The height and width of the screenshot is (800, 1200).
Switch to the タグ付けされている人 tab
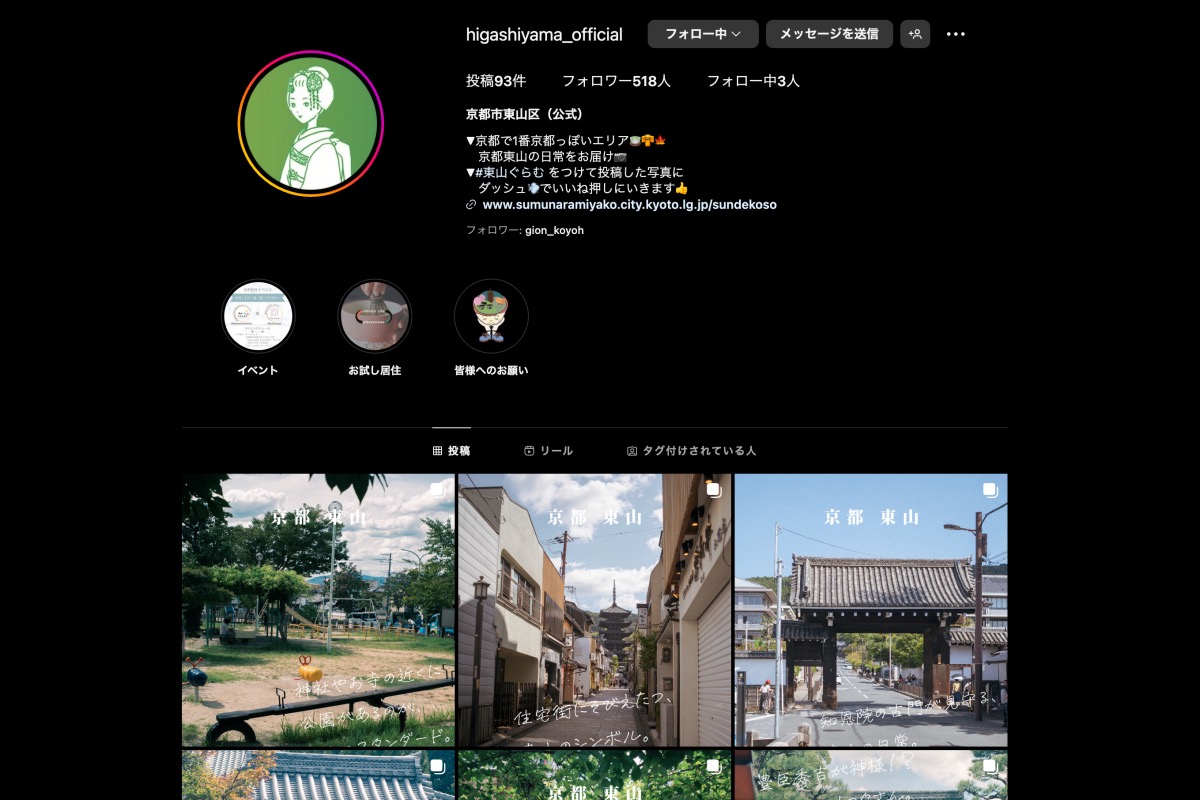coord(691,451)
